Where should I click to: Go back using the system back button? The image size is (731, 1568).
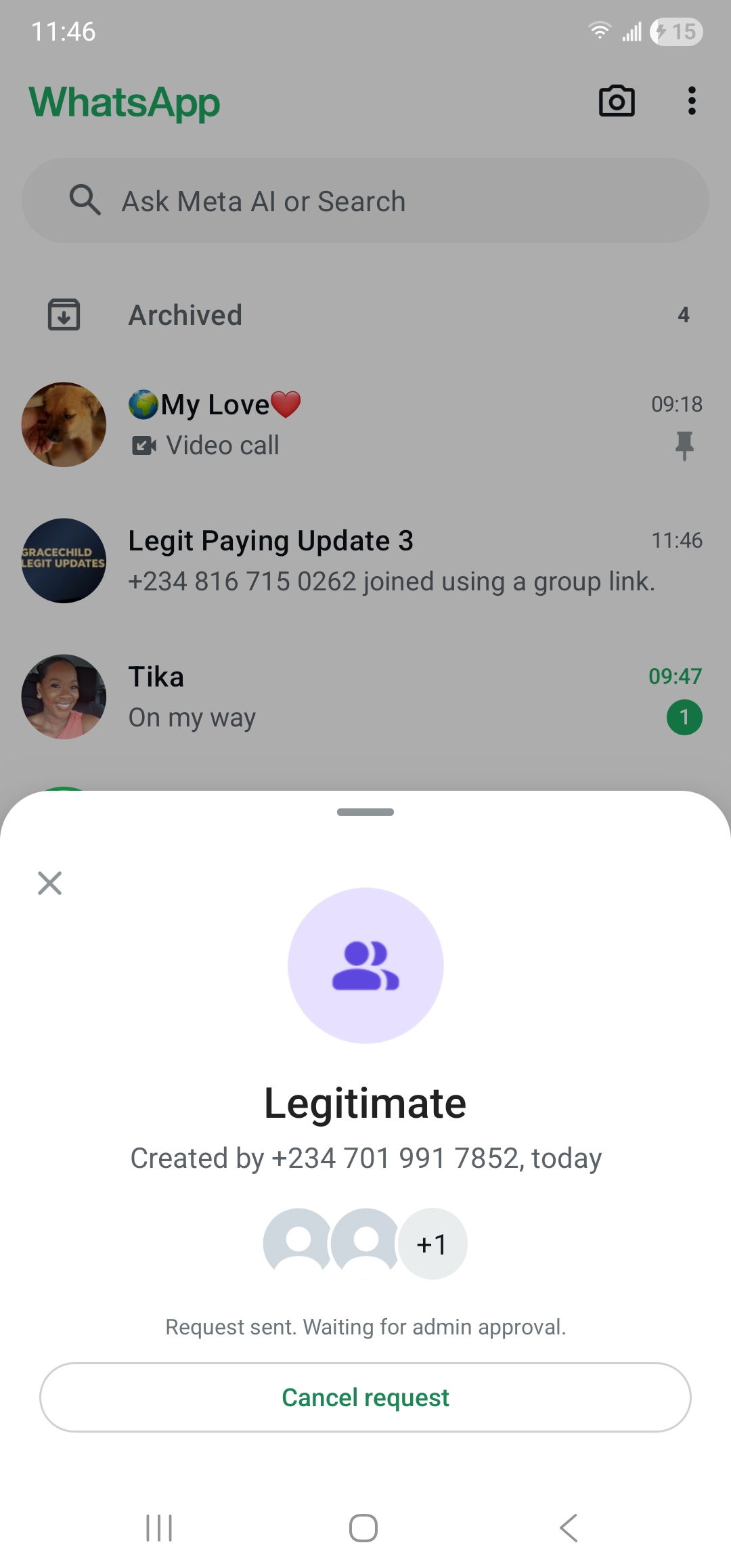(569, 1528)
